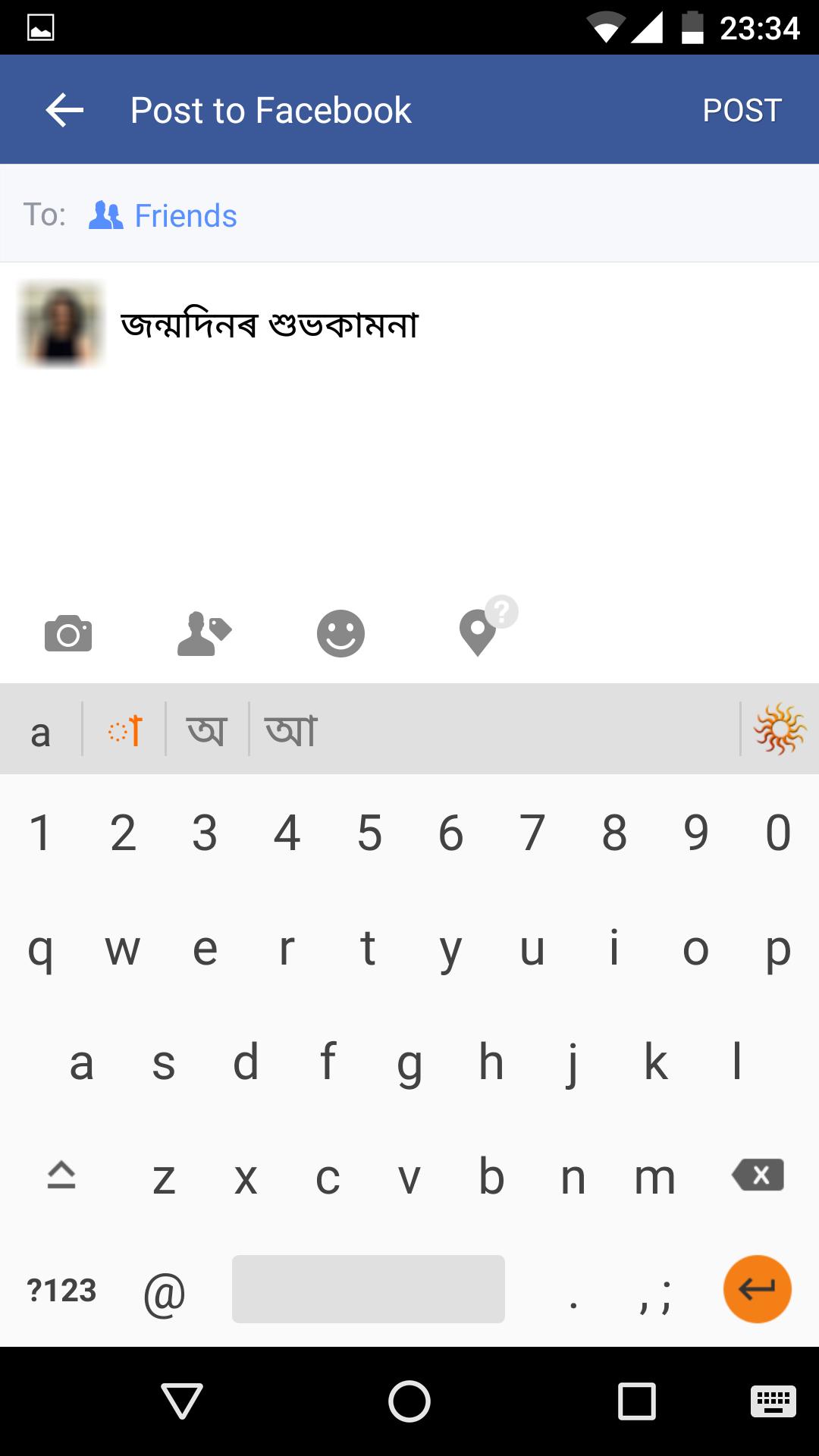This screenshot has width=819, height=1456.
Task: Tap the space bar
Action: point(368,1289)
